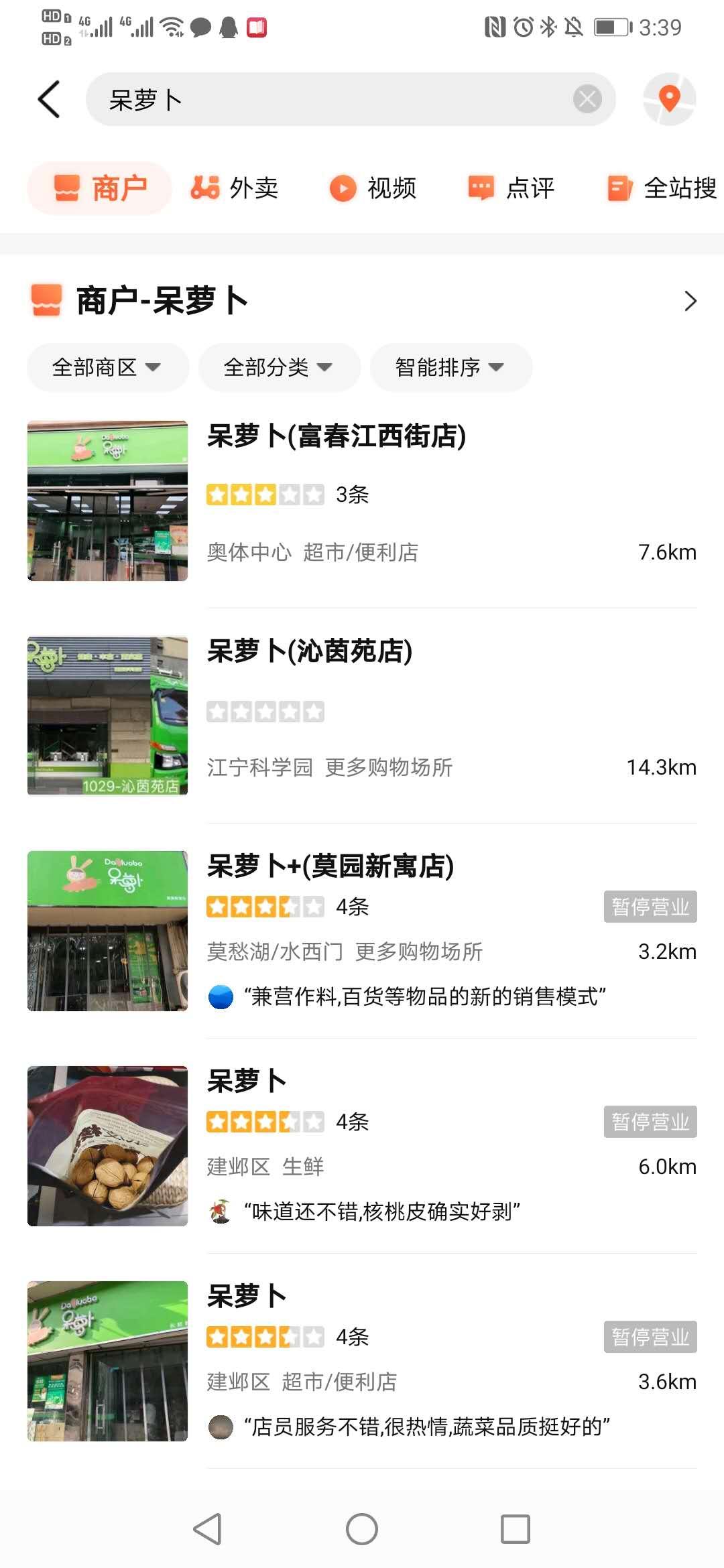Switch to the 视频 tab
This screenshot has width=724, height=1568.
pos(373,188)
